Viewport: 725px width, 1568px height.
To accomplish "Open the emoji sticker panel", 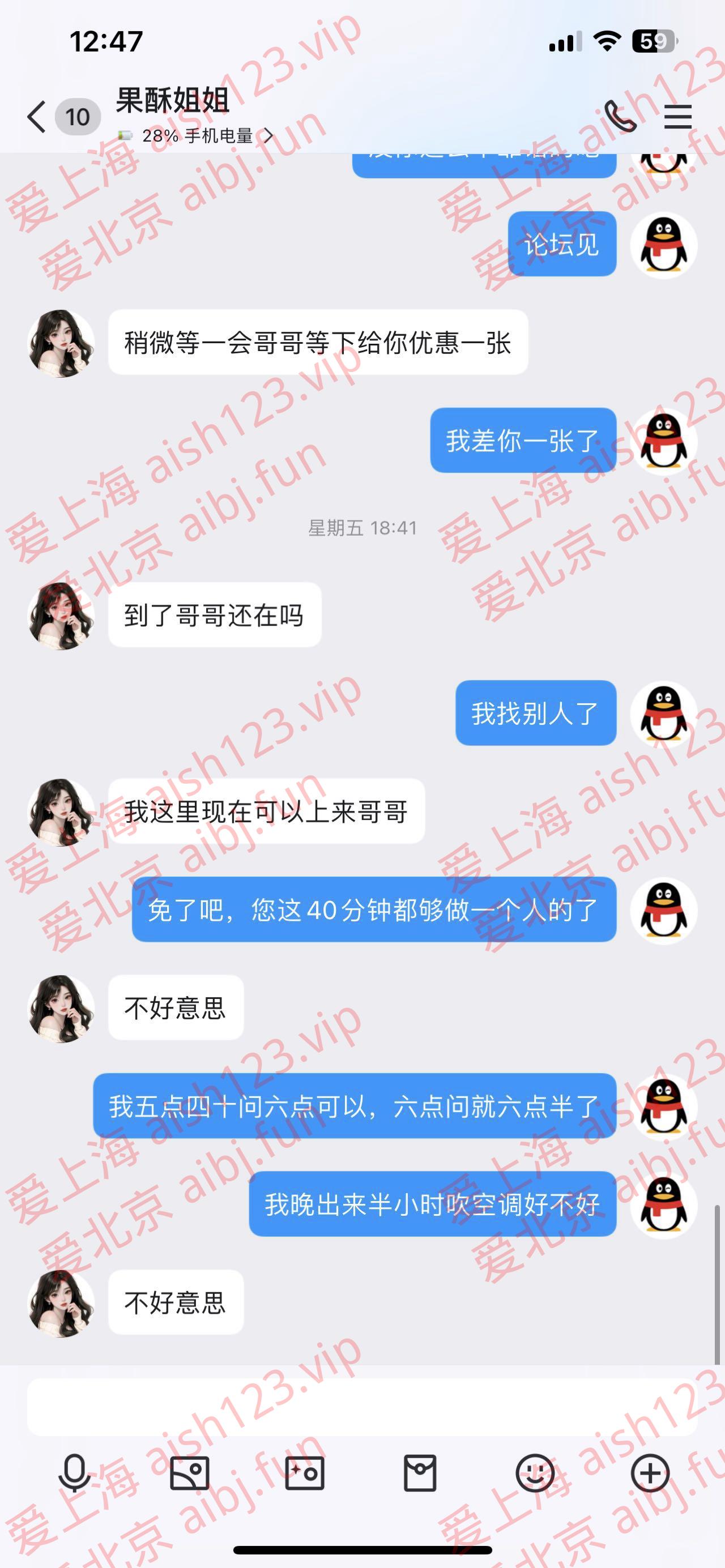I will coord(535,1473).
